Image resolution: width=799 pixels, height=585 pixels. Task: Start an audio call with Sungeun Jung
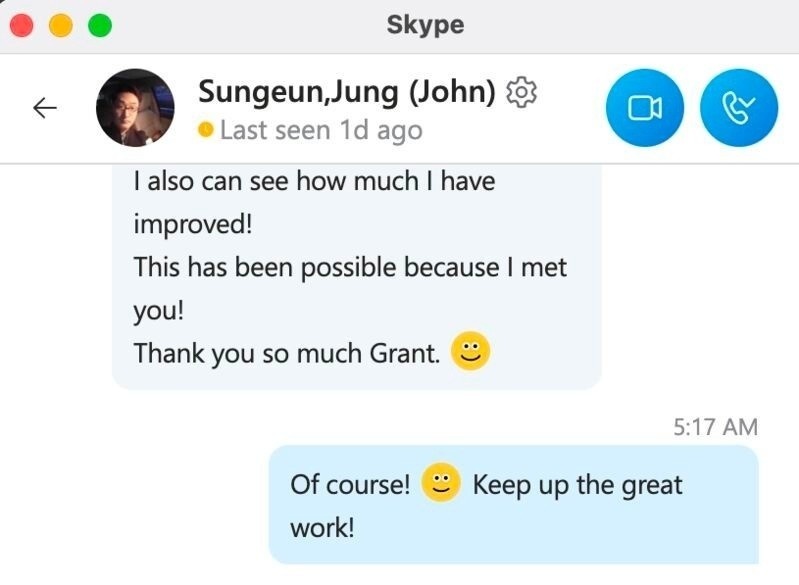738,108
